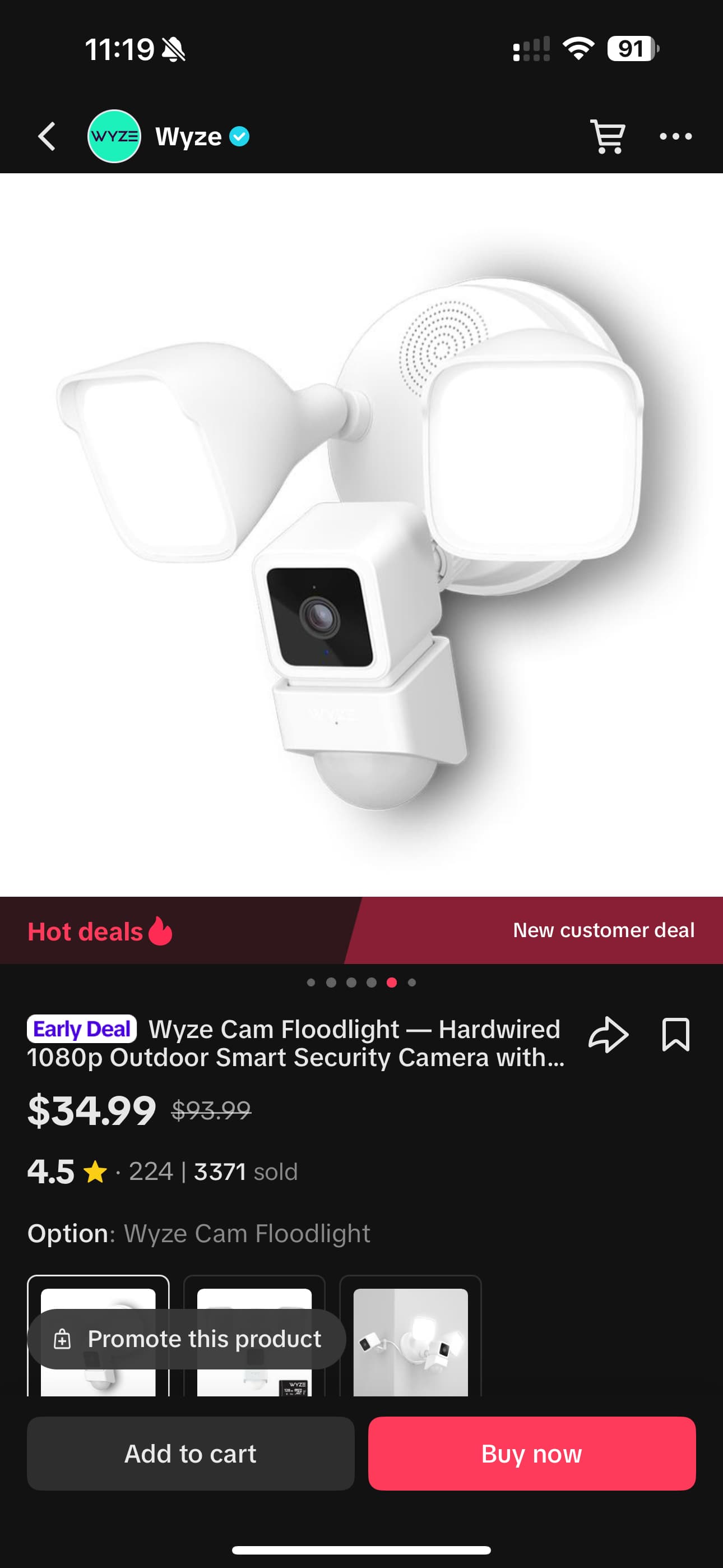The width and height of the screenshot is (723, 1568).
Task: Tap Promote this product
Action: click(x=186, y=1339)
